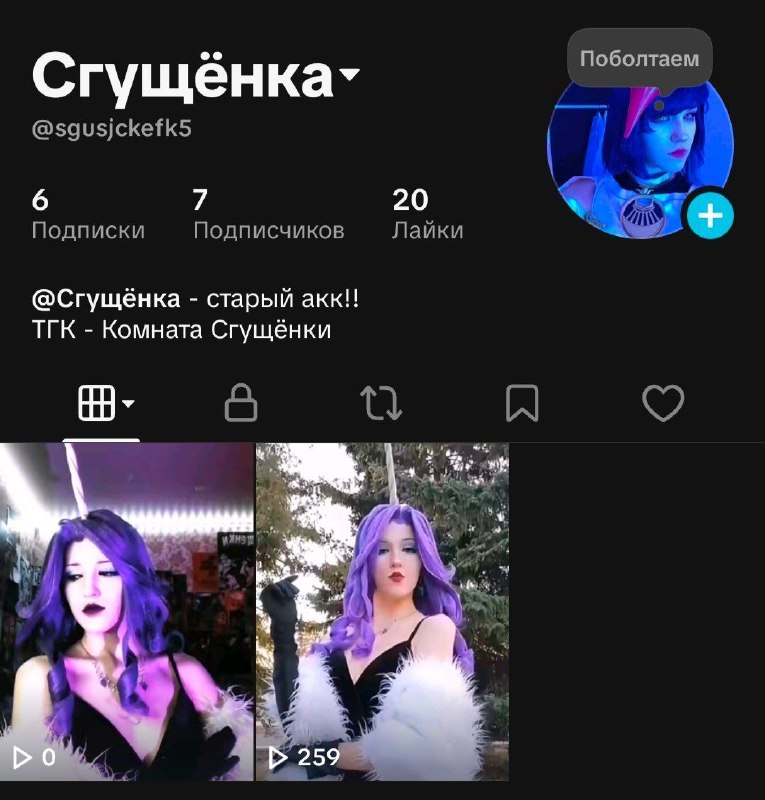This screenshot has width=765, height=800.
Task: Open the video with 0 views
Action: point(127,611)
